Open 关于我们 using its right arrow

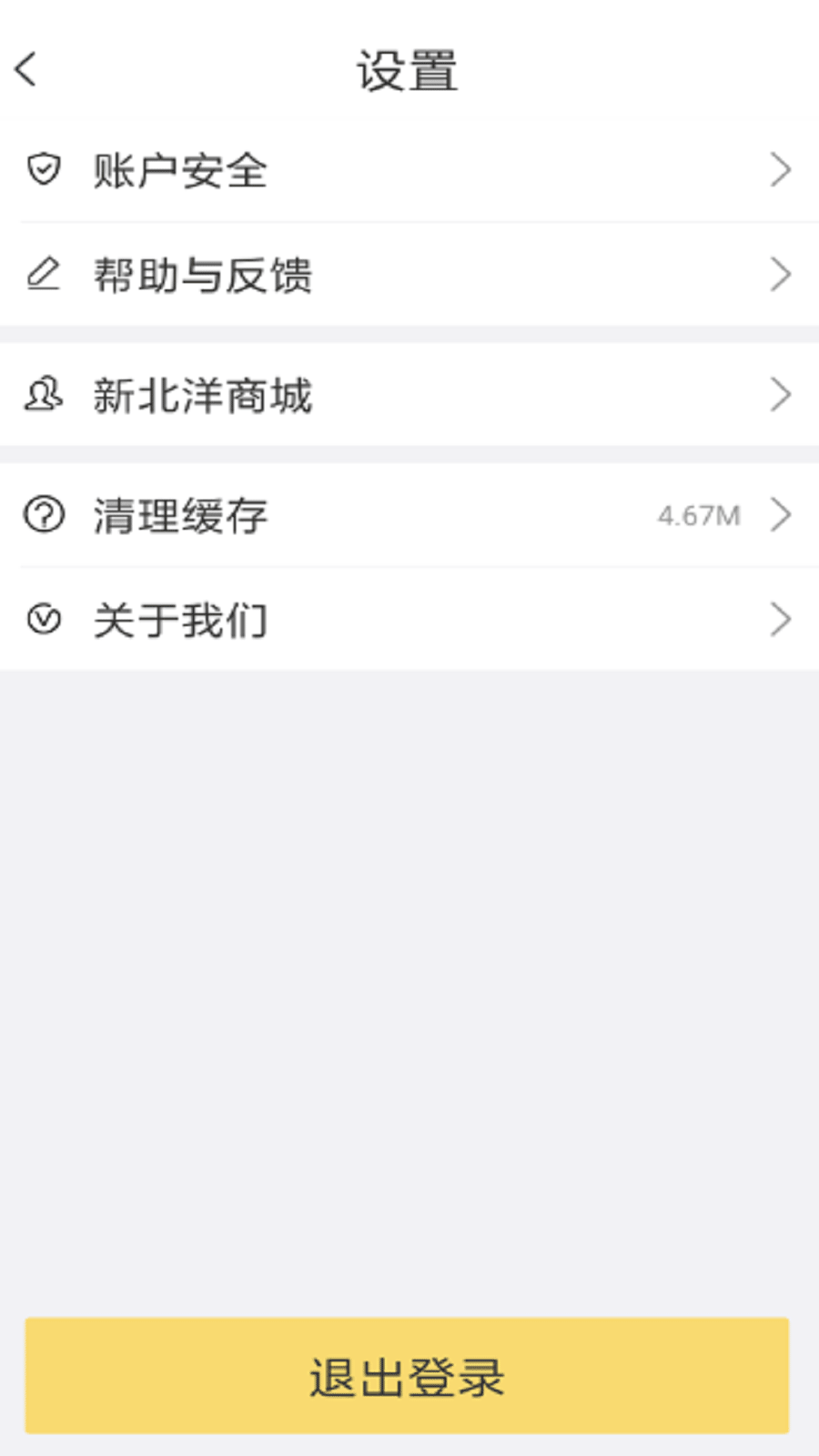click(x=781, y=618)
